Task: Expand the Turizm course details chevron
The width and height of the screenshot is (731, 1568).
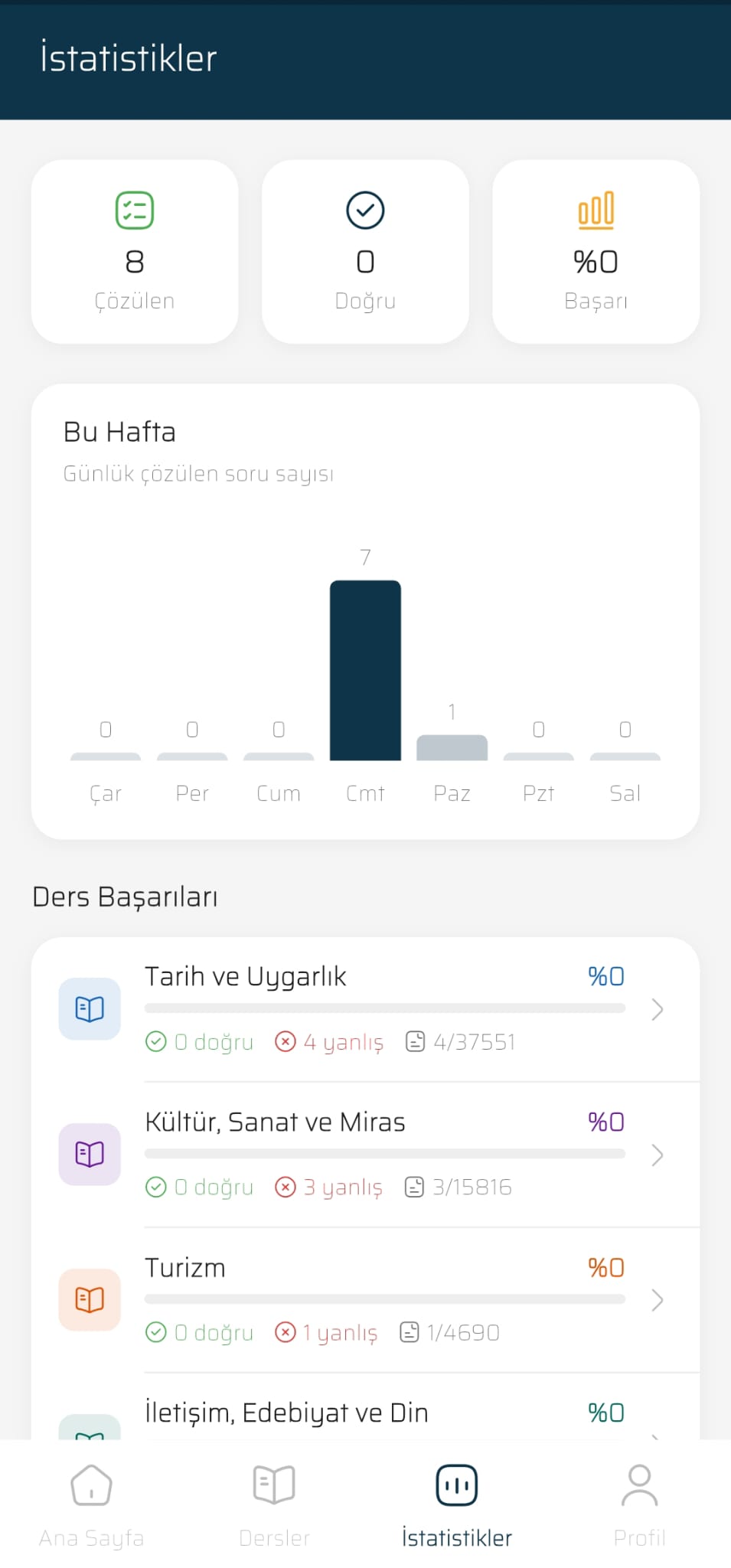Action: click(657, 1299)
